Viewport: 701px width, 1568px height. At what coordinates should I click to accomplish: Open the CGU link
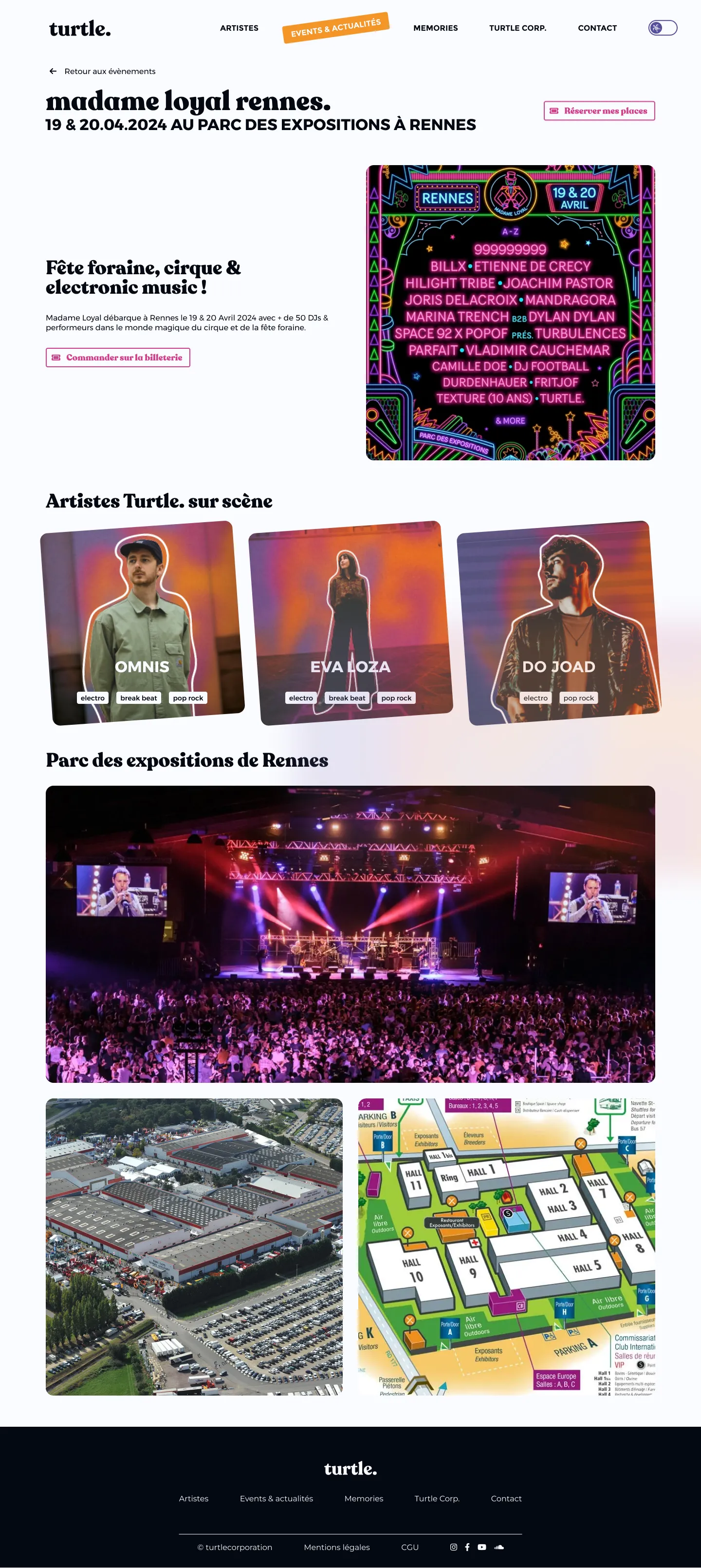409,1548
